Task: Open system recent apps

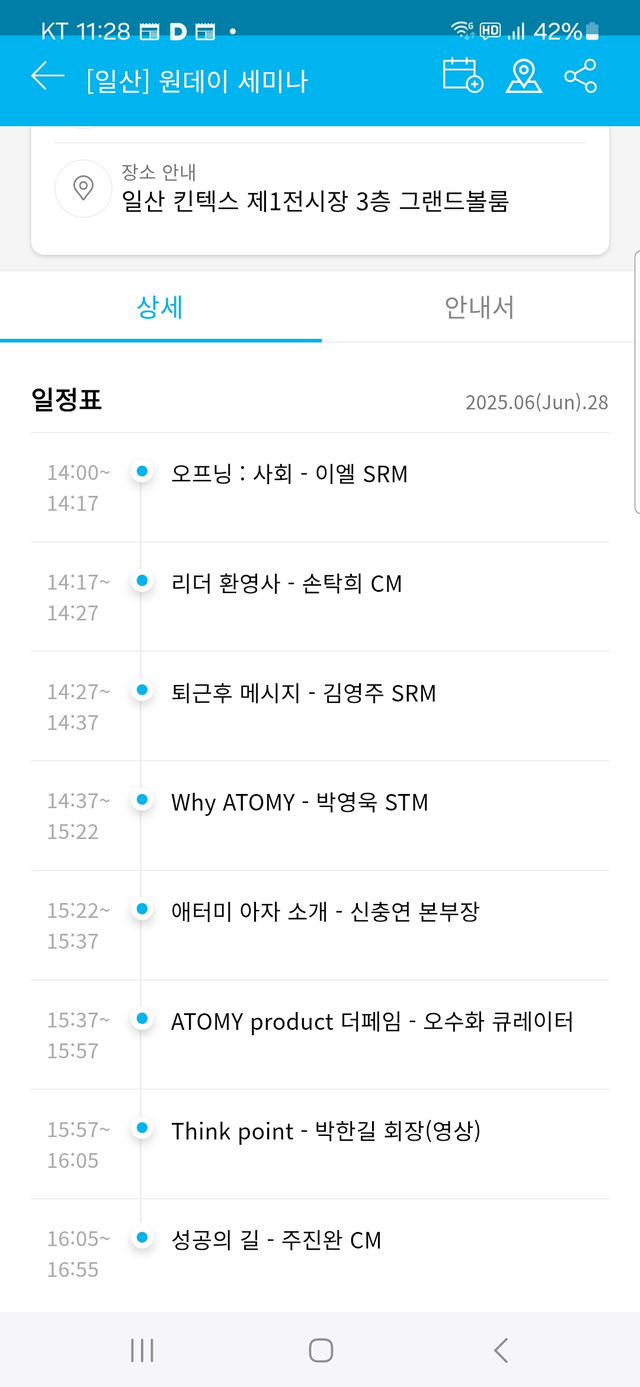Action: pyautogui.click(x=142, y=1350)
